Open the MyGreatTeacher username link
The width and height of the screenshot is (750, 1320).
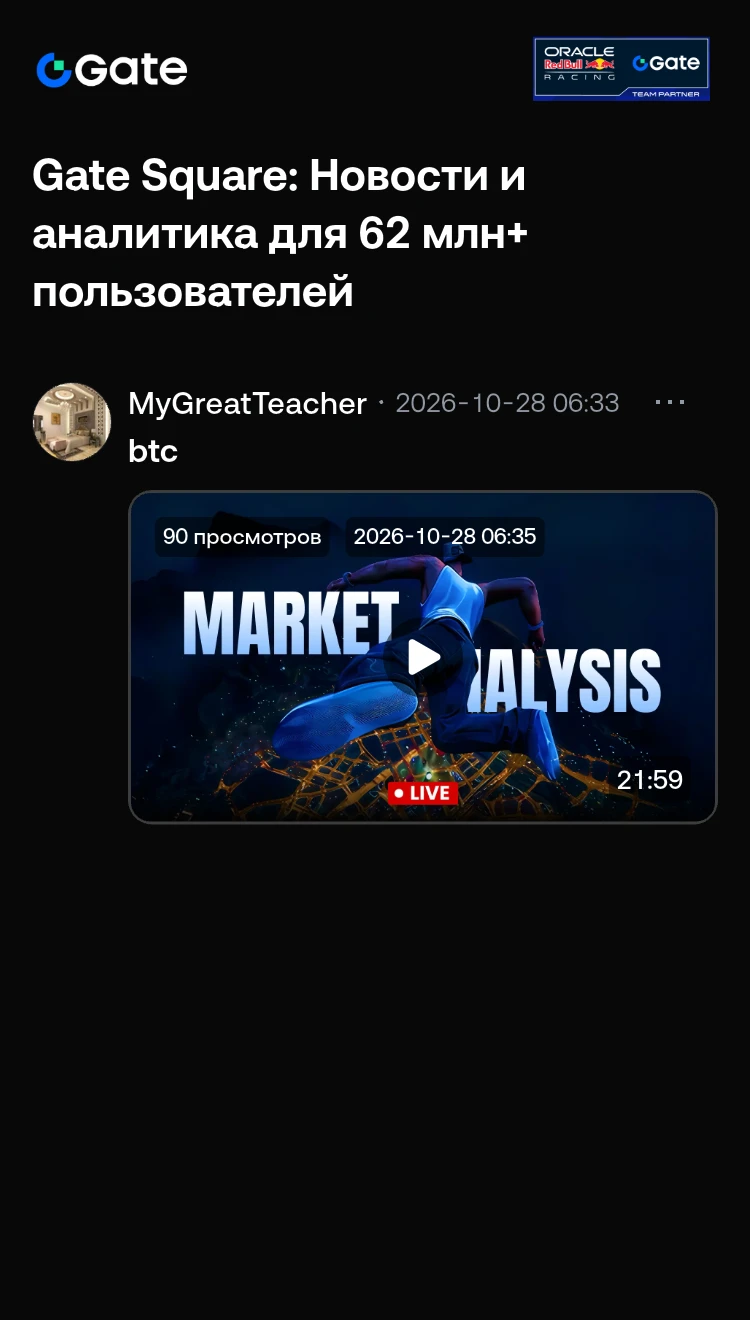247,403
